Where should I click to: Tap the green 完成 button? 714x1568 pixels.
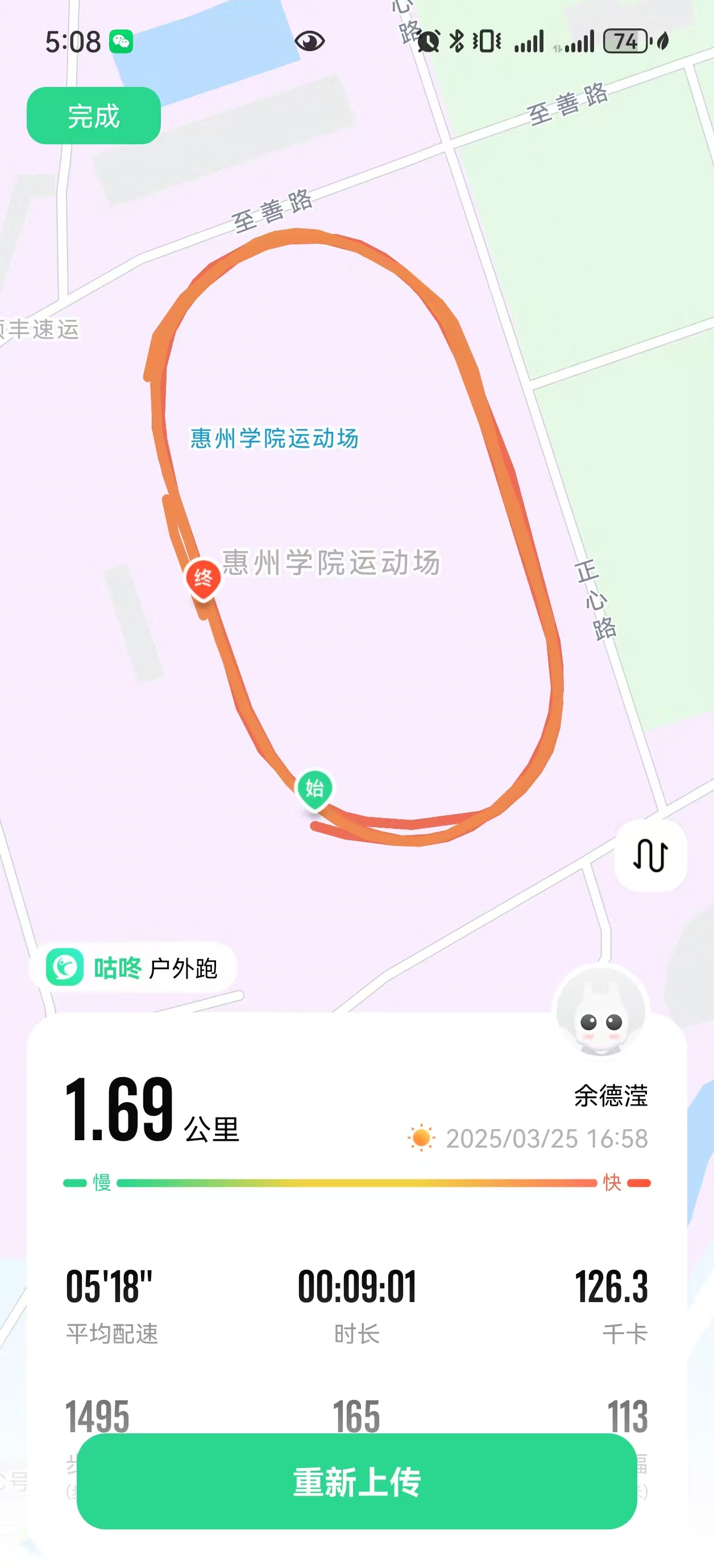coord(93,116)
